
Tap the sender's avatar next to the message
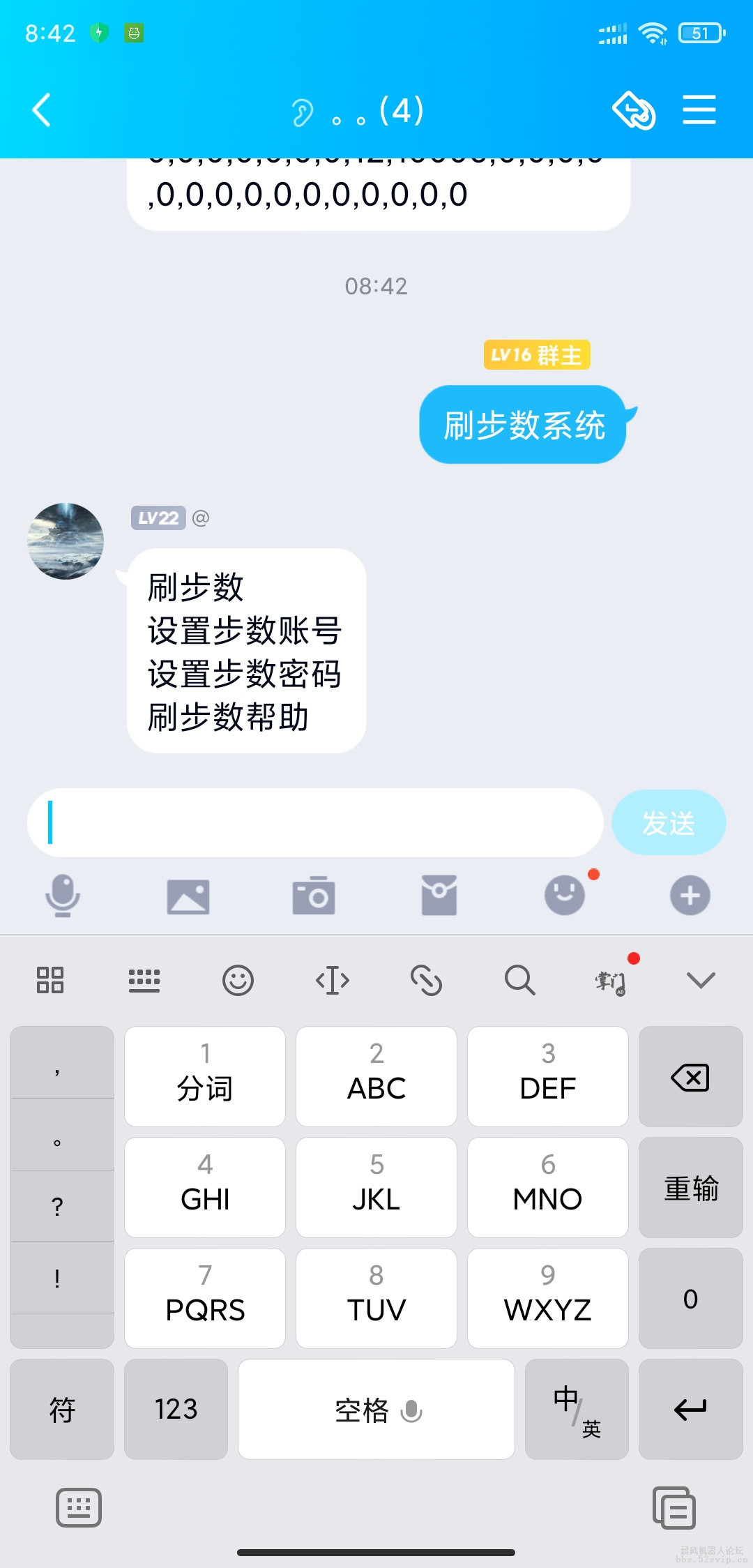66,541
